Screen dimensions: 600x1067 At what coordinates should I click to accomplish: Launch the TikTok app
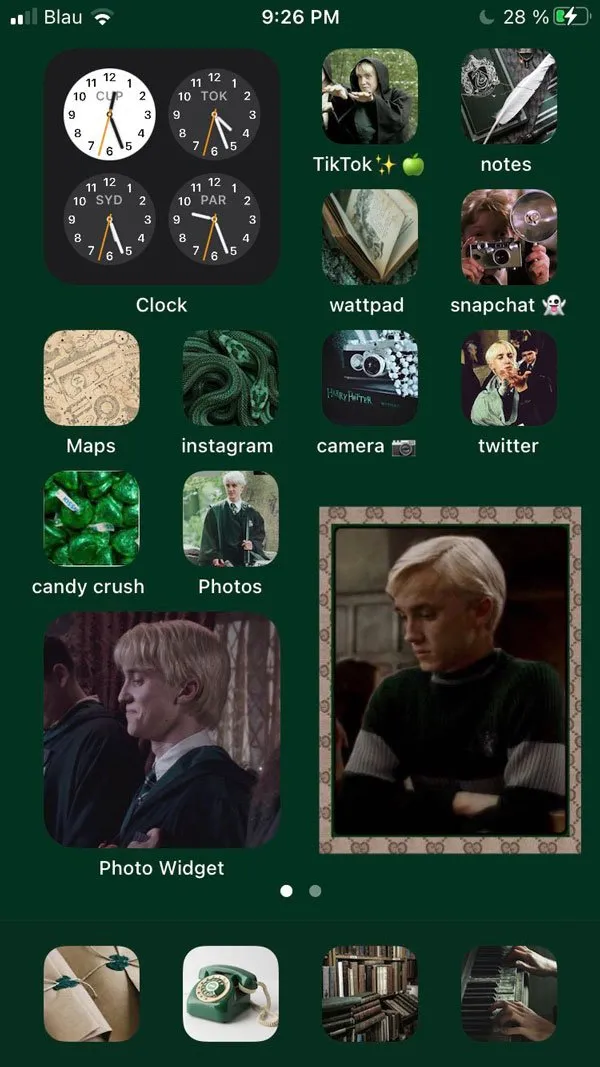[x=369, y=96]
